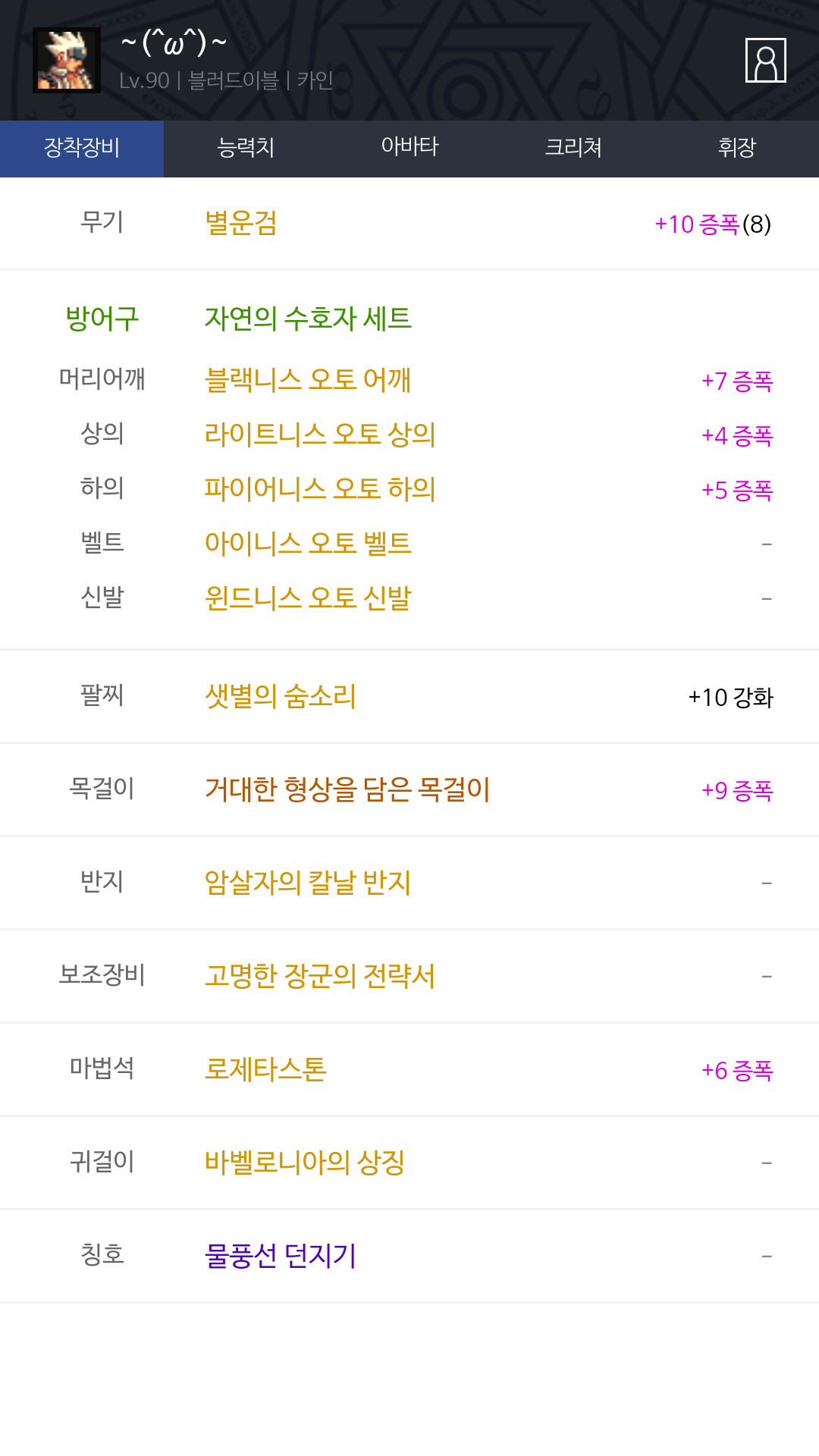The height and width of the screenshot is (1456, 819).
Task: Open the title 물풍선 던지기
Action: click(x=281, y=1255)
